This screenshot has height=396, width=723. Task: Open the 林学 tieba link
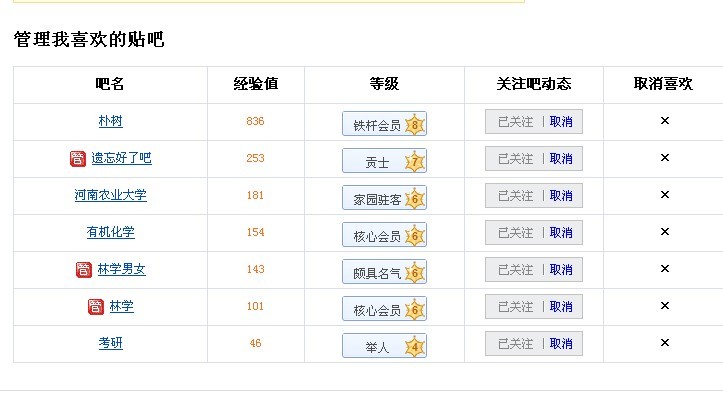[122, 306]
